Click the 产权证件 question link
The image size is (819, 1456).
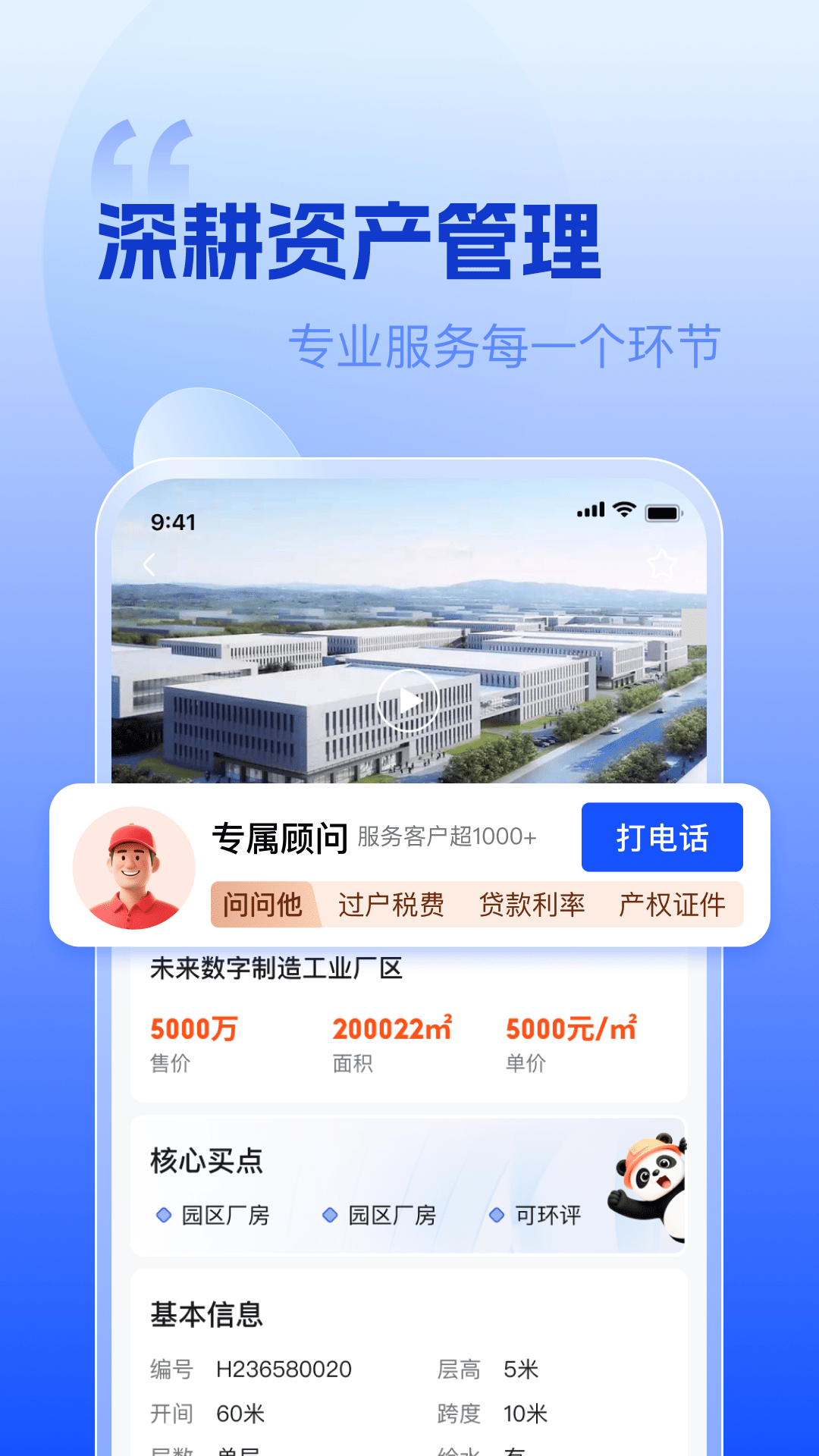pos(671,905)
